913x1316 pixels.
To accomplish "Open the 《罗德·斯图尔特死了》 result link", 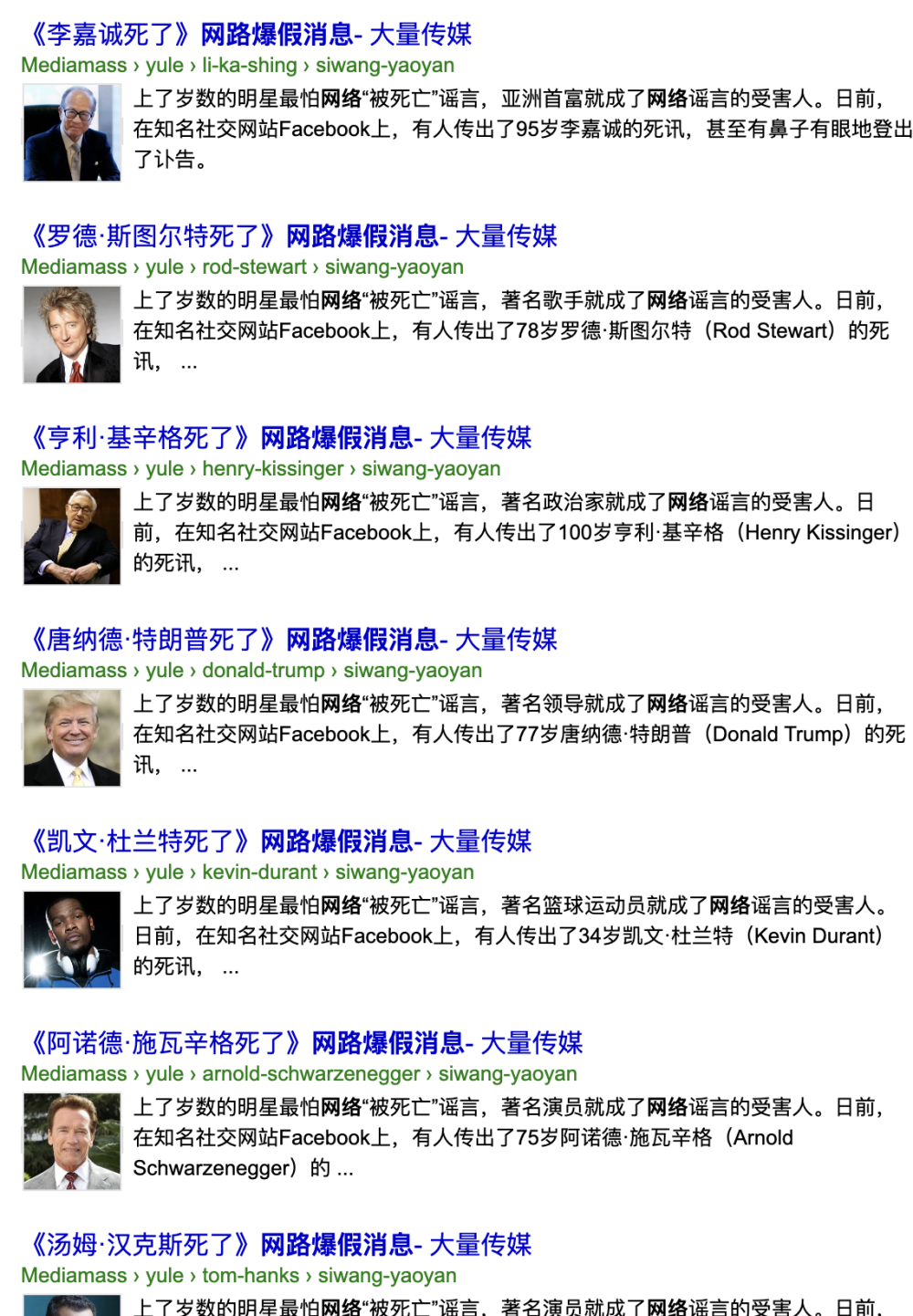I will [289, 236].
